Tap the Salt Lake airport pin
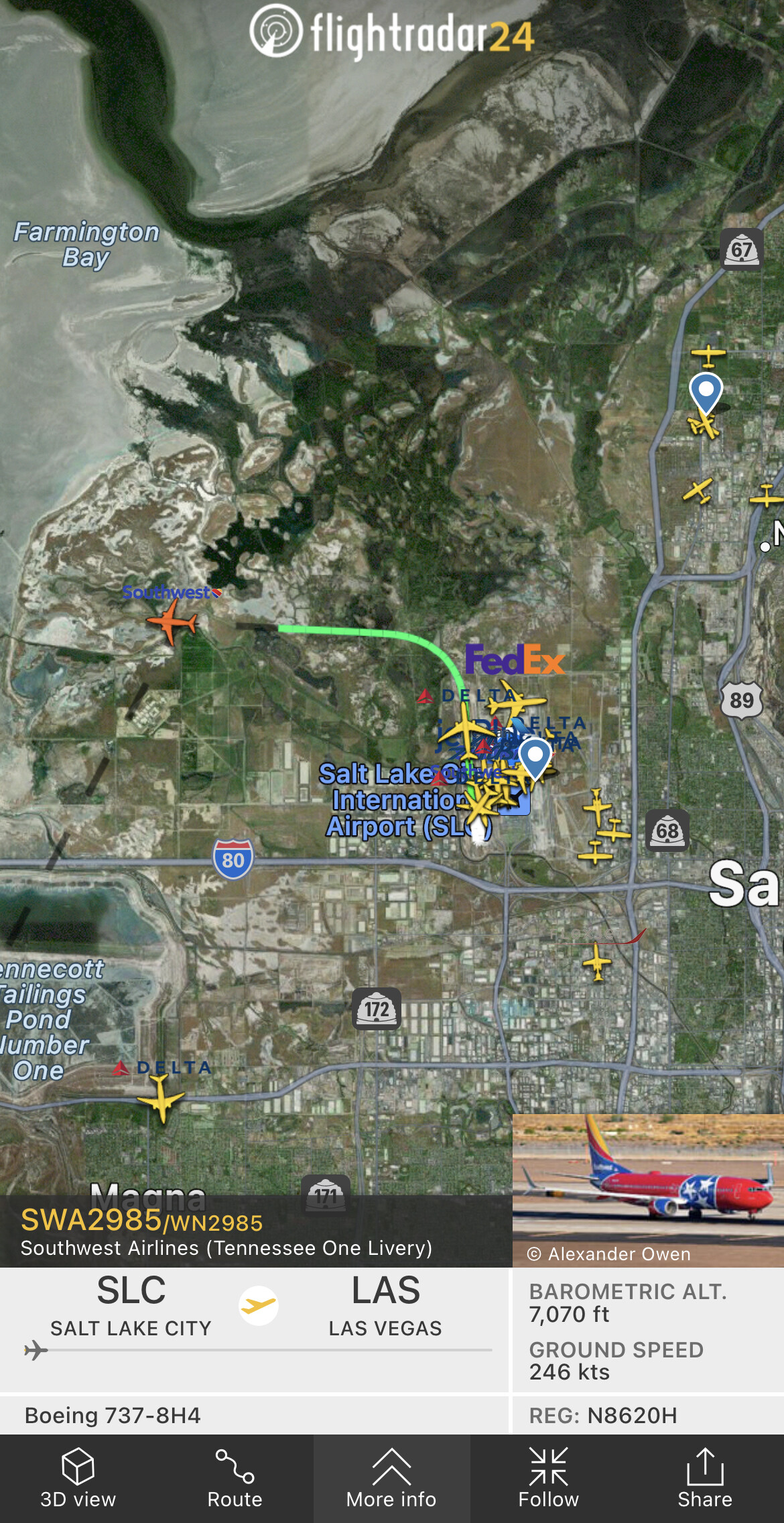The image size is (784, 1523). click(535, 756)
